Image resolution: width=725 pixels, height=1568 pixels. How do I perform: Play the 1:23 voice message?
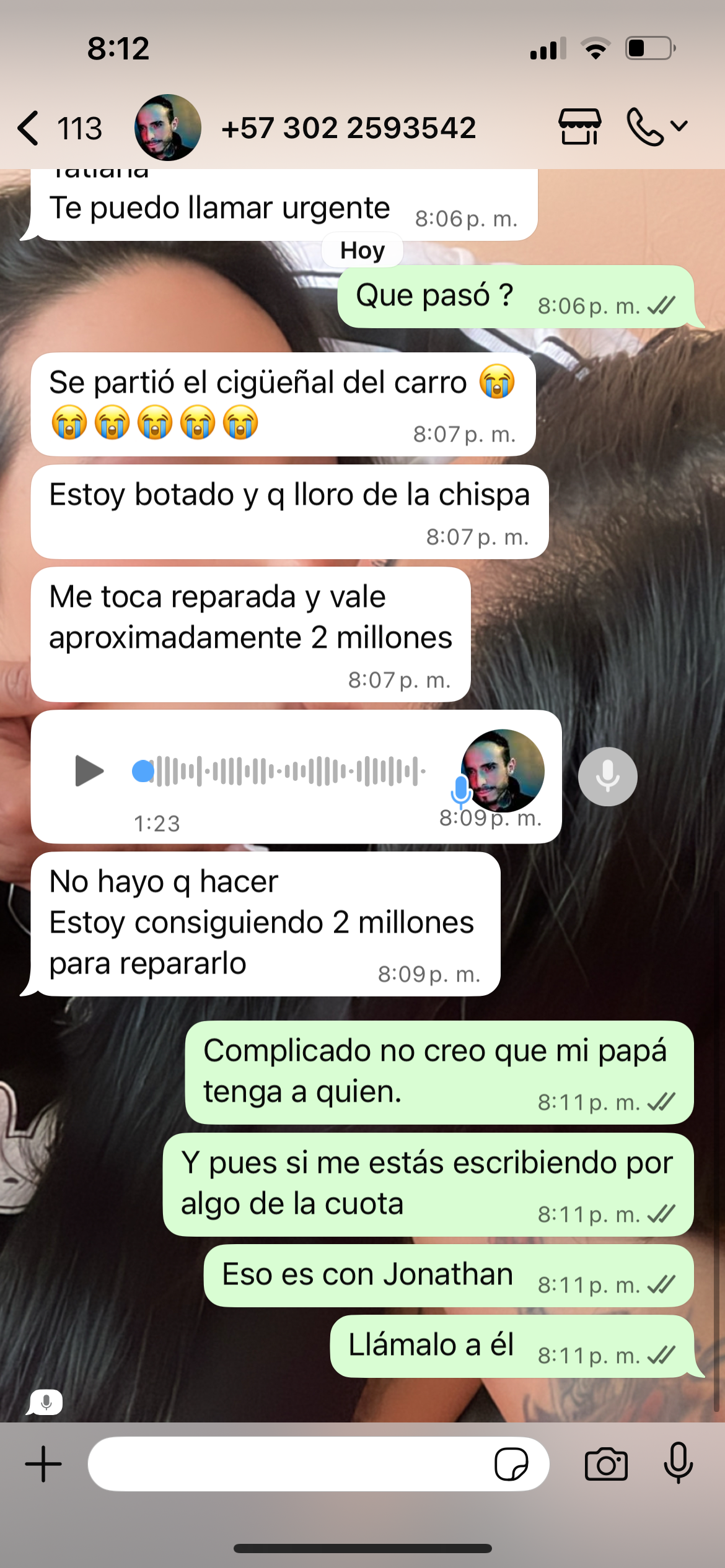point(89,771)
